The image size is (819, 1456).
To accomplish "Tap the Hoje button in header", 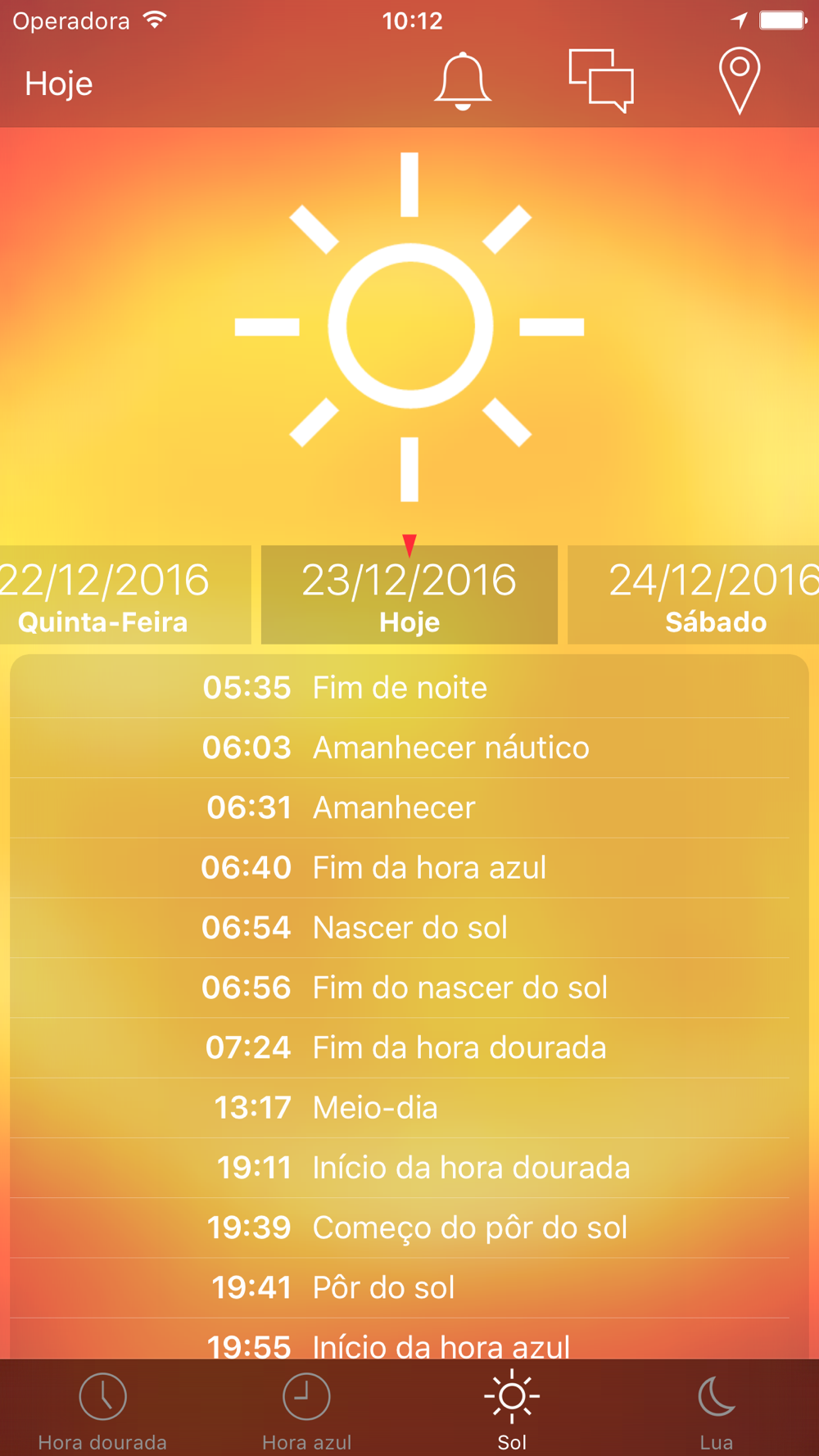I will click(59, 84).
